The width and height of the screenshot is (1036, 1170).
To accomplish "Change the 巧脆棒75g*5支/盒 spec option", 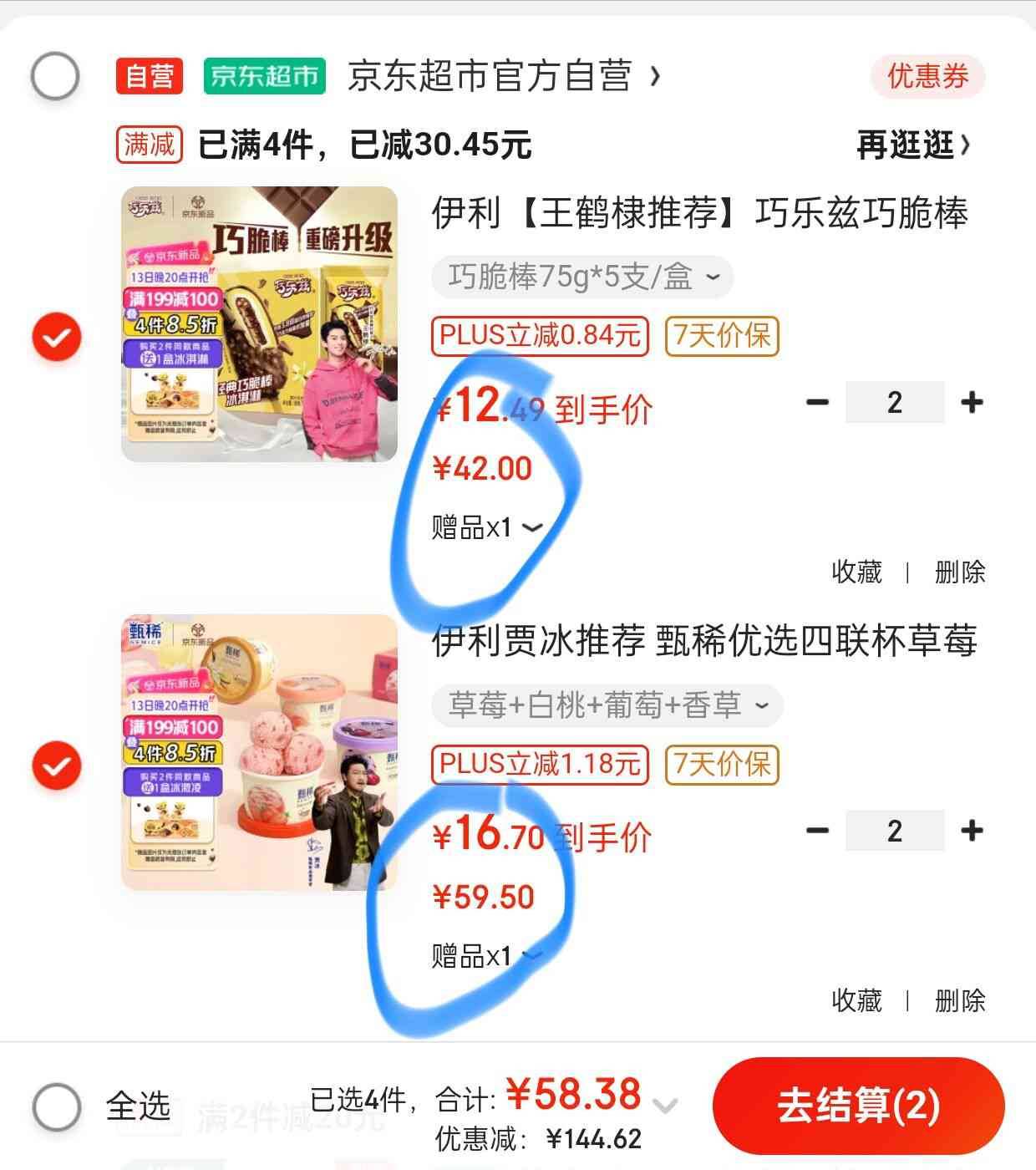I will [x=582, y=277].
